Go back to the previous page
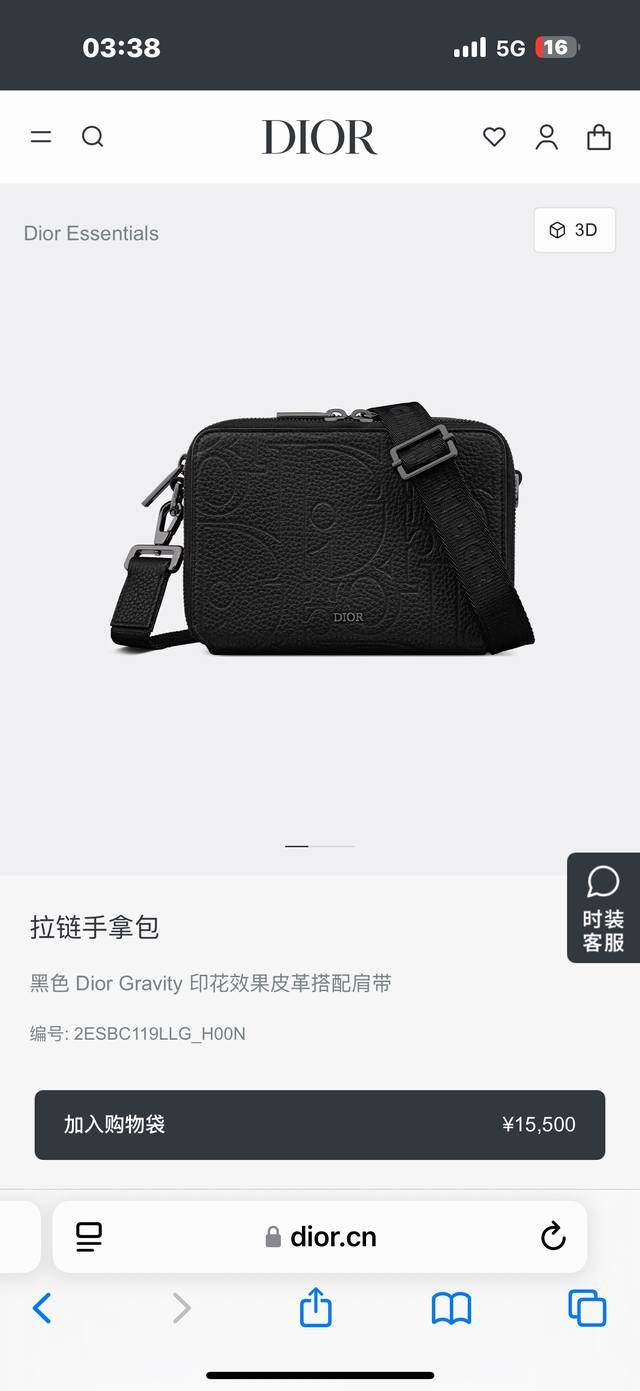The width and height of the screenshot is (640, 1391). [42, 1307]
